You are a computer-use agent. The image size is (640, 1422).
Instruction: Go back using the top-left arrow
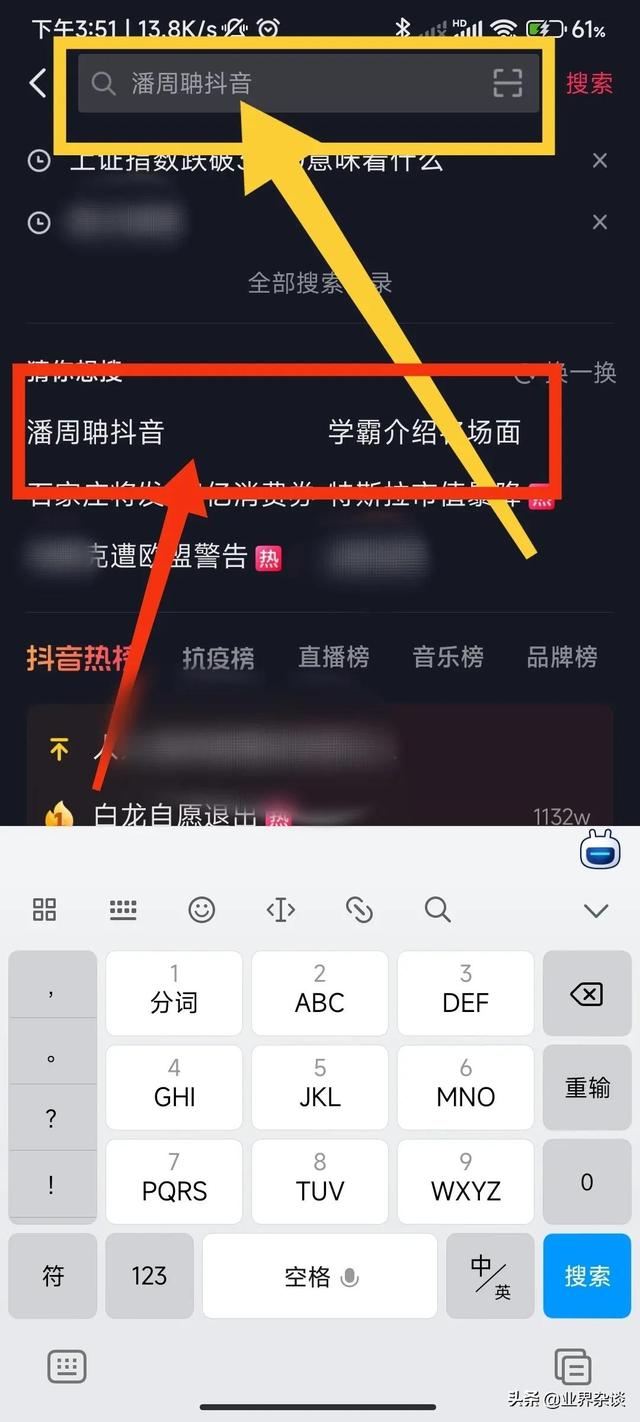pos(38,83)
